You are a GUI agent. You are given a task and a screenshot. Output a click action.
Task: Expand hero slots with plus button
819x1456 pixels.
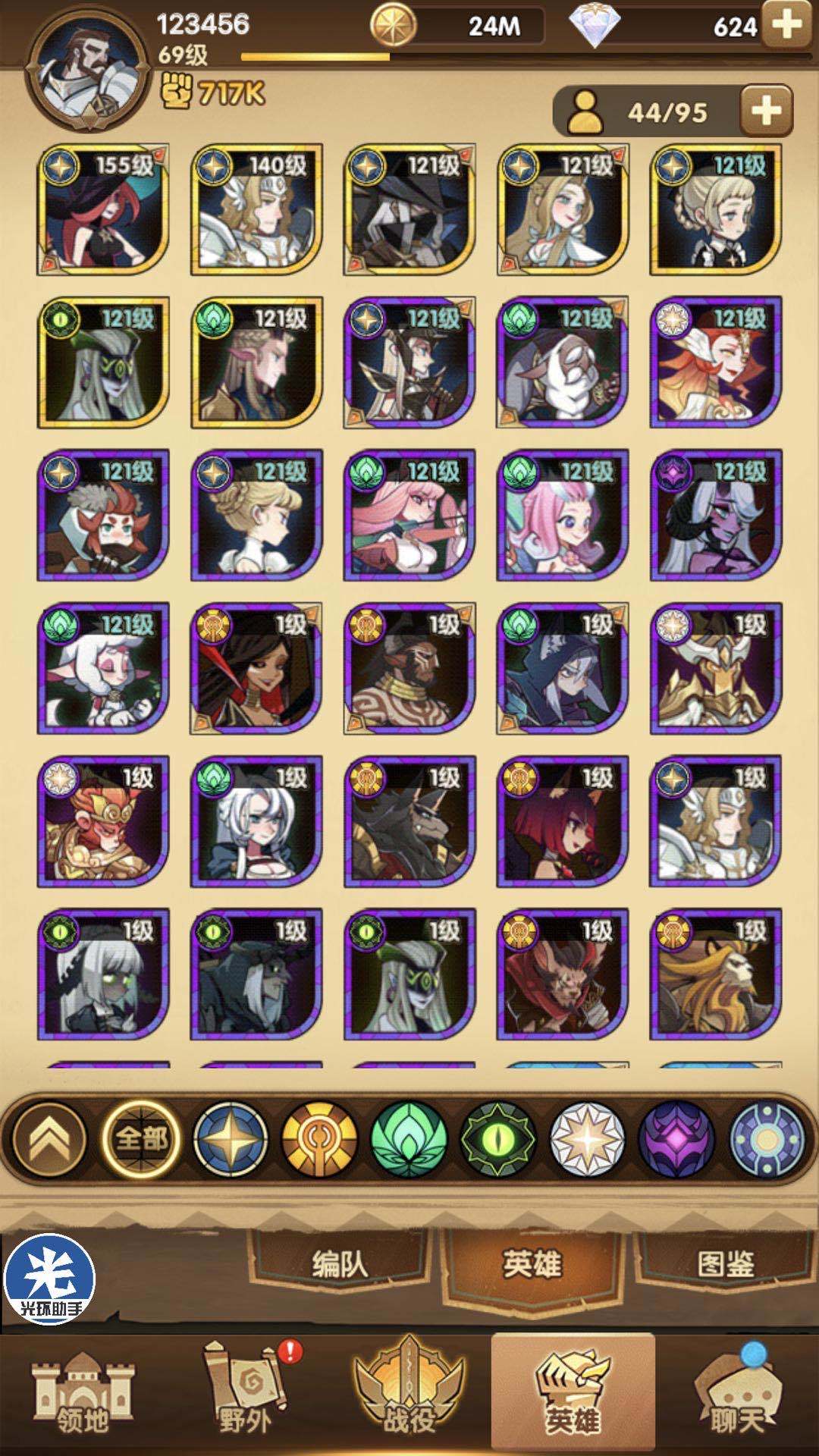(766, 111)
